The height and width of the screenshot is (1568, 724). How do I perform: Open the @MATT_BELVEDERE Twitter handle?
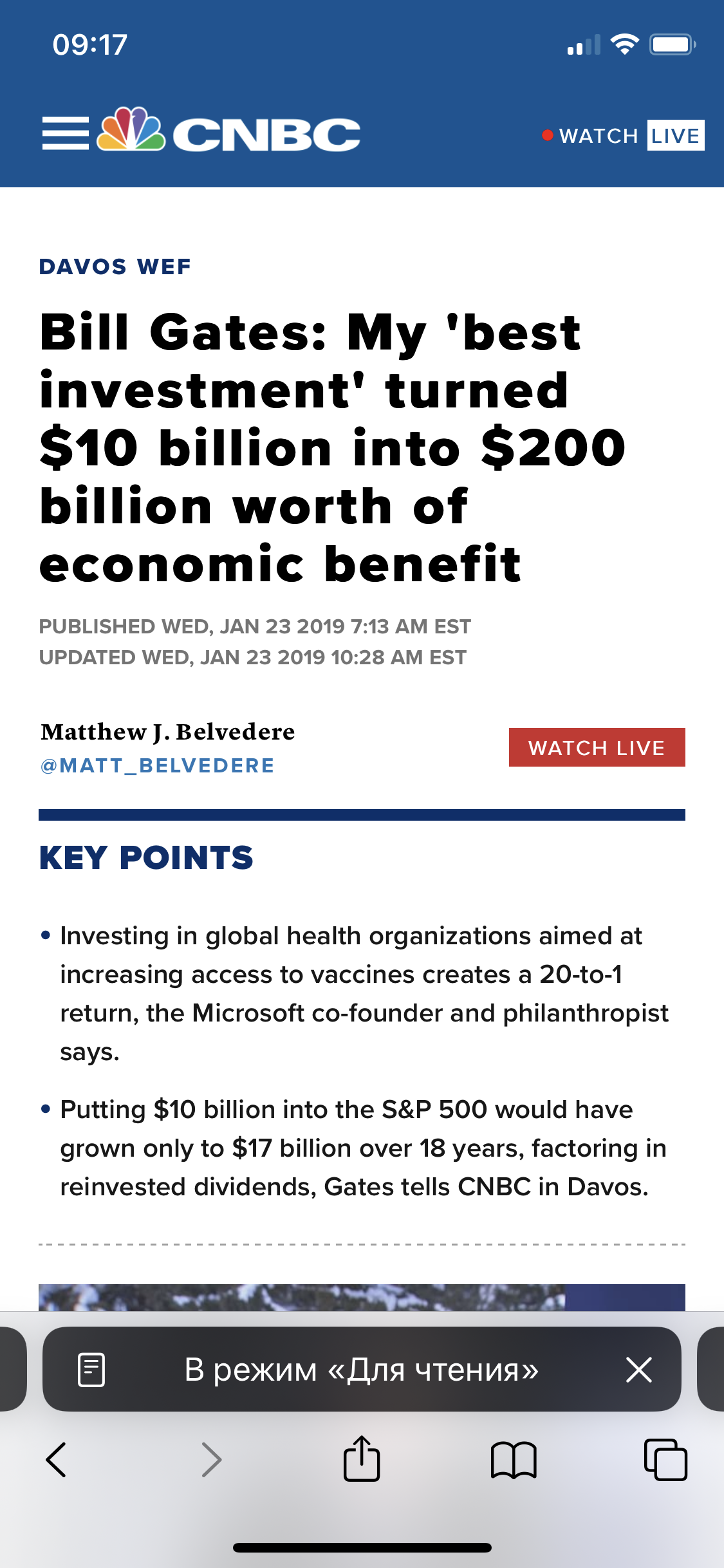(158, 765)
